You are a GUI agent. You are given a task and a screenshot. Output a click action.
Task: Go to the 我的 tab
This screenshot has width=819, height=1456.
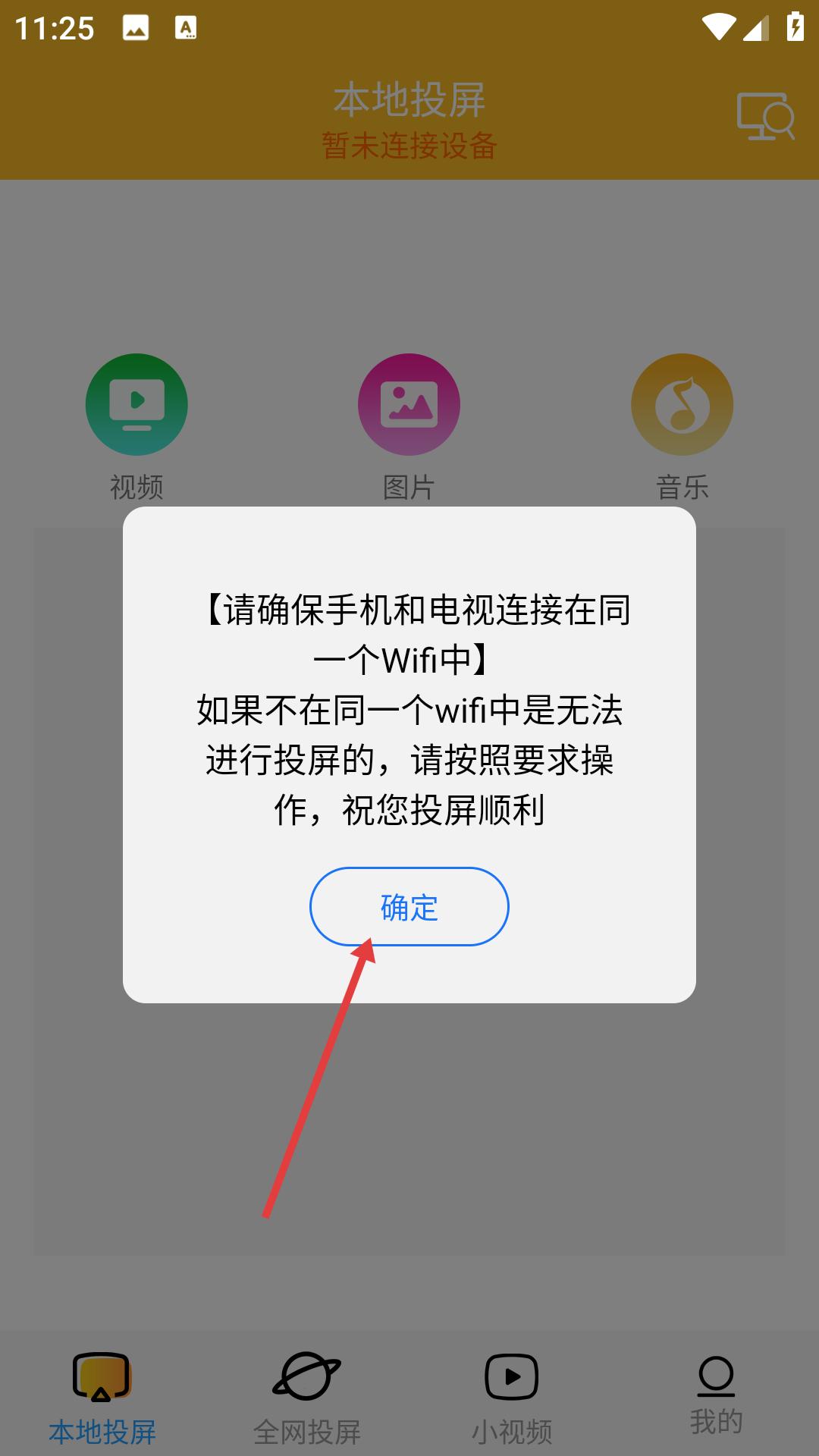[717, 1395]
